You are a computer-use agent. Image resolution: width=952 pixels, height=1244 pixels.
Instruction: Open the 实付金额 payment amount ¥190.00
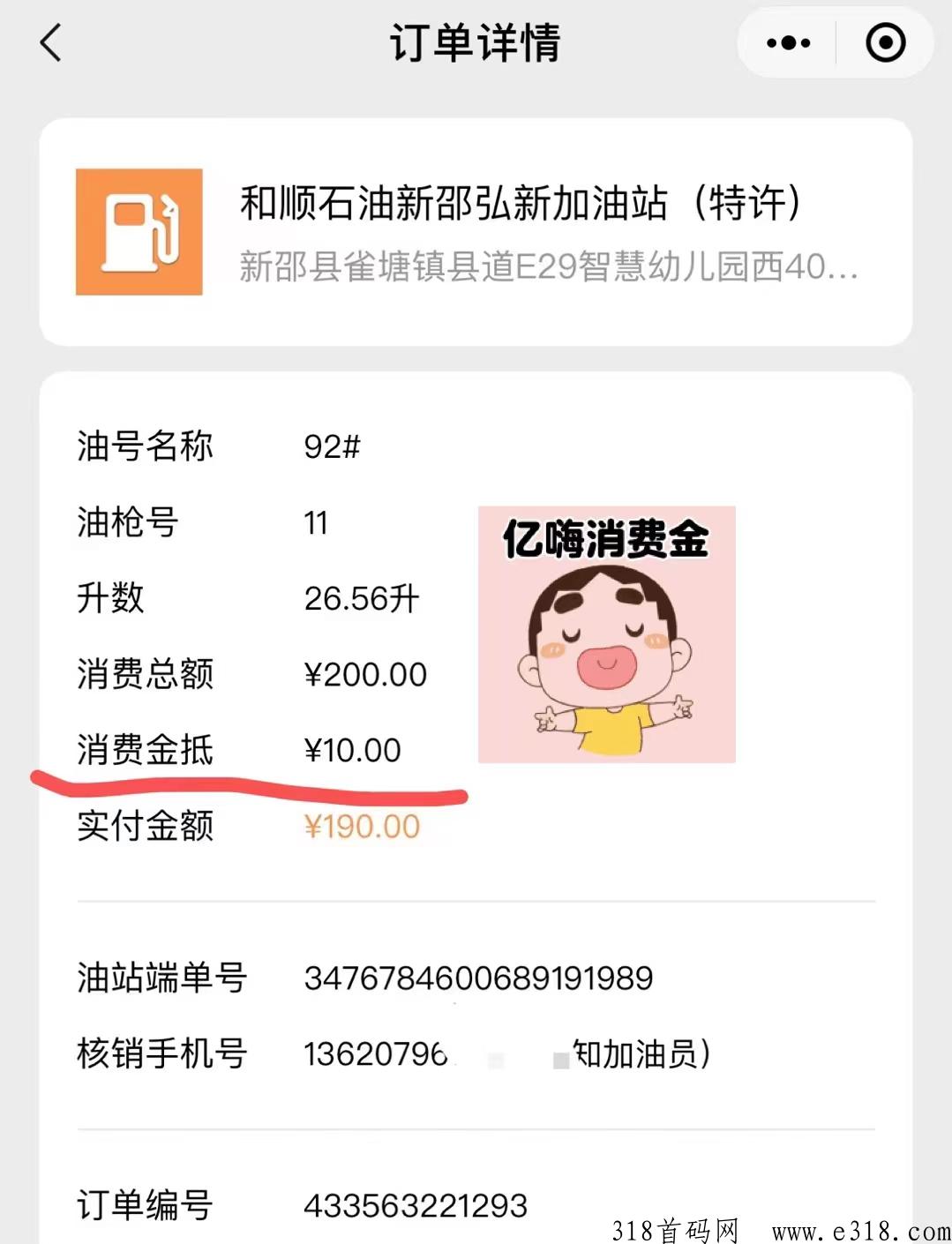pos(362,825)
